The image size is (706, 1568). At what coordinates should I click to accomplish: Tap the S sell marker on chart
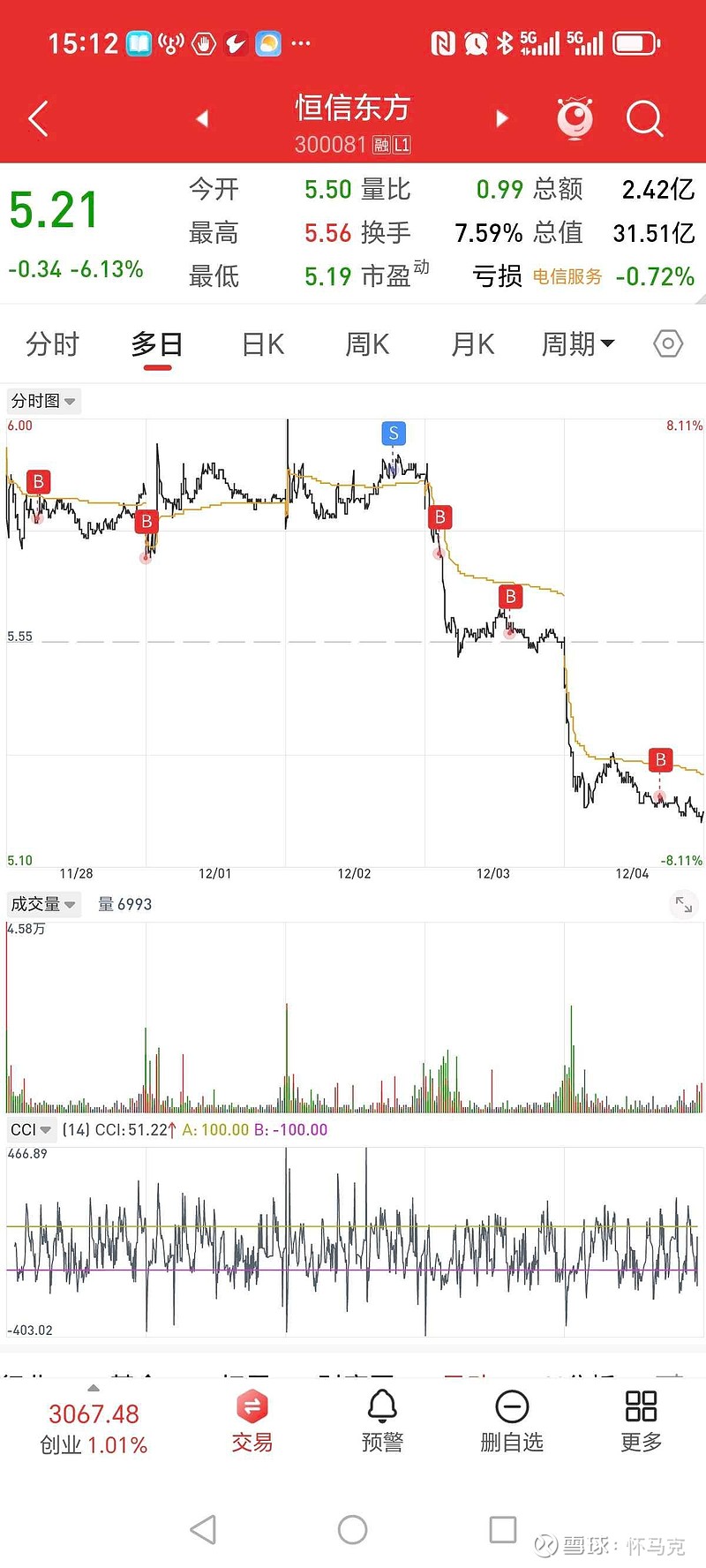393,433
